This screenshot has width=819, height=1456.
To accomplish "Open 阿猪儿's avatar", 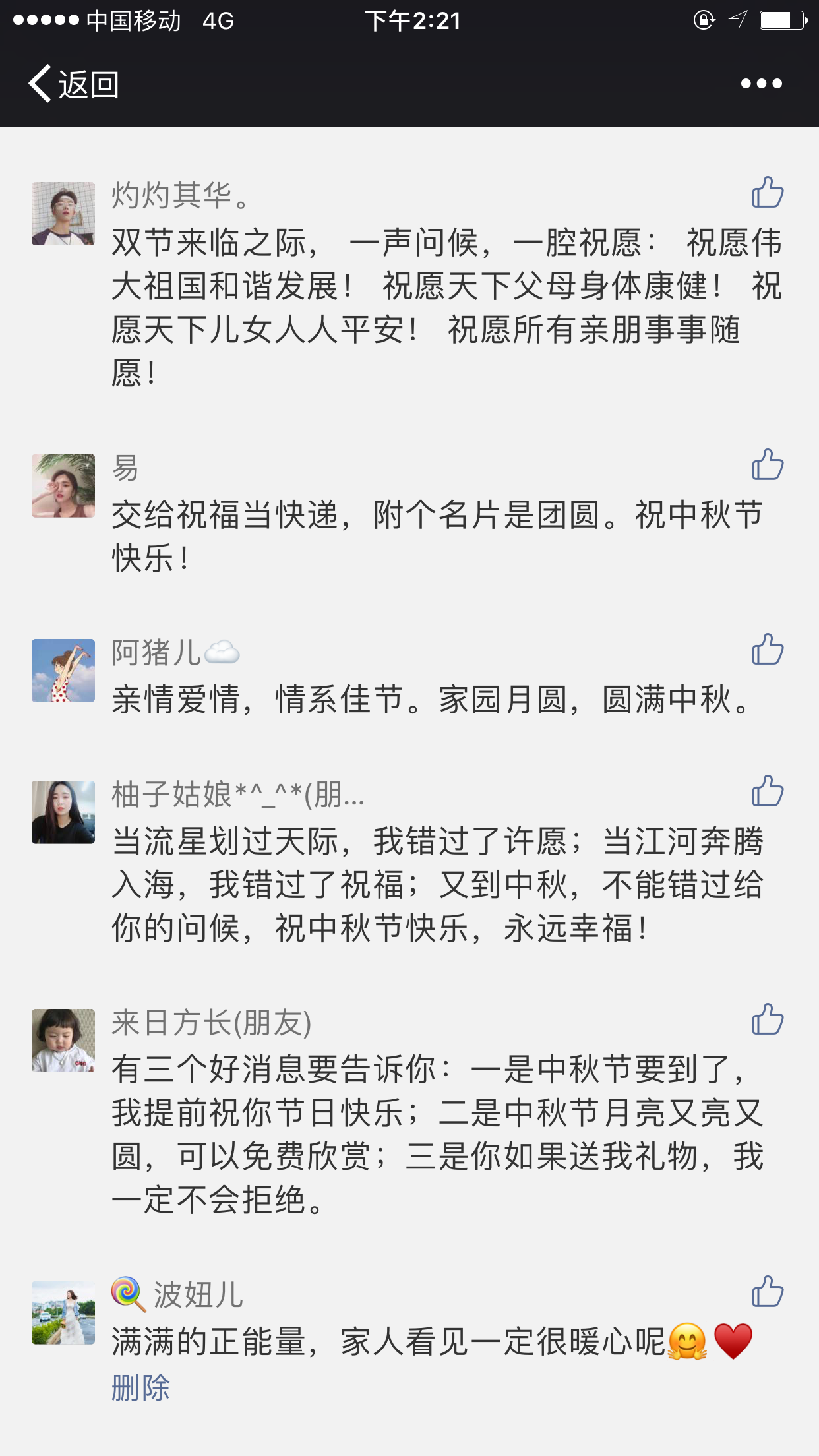I will (x=63, y=671).
